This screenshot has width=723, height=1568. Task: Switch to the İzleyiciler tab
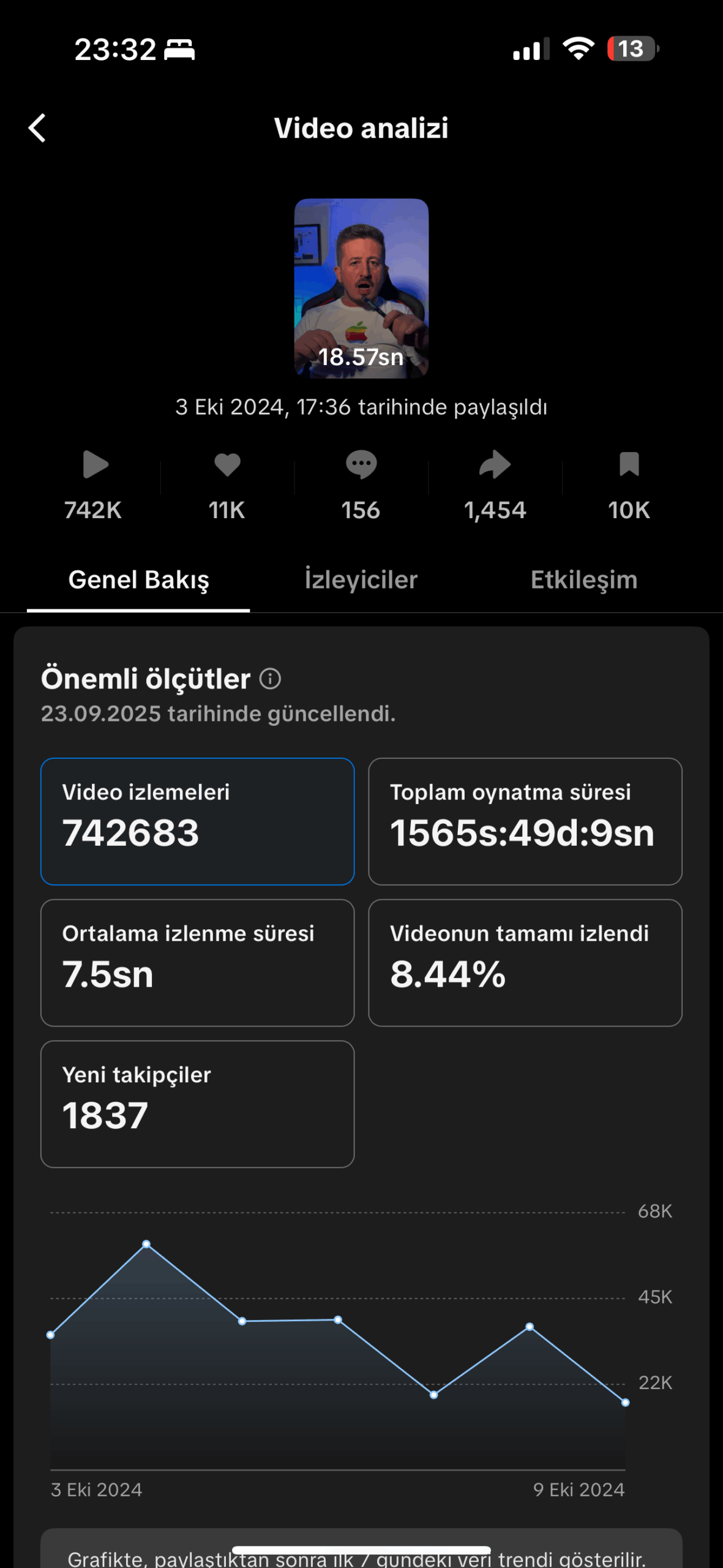(361, 579)
